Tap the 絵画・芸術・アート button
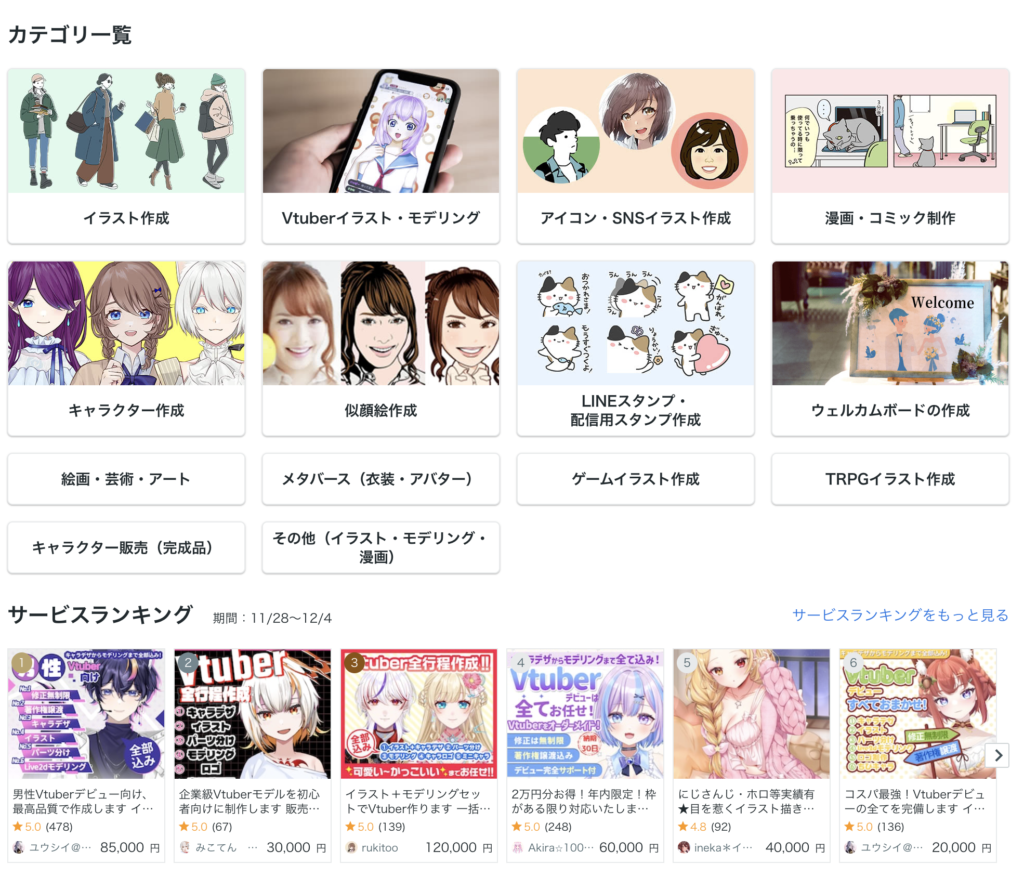This screenshot has width=1024, height=890. (x=126, y=479)
